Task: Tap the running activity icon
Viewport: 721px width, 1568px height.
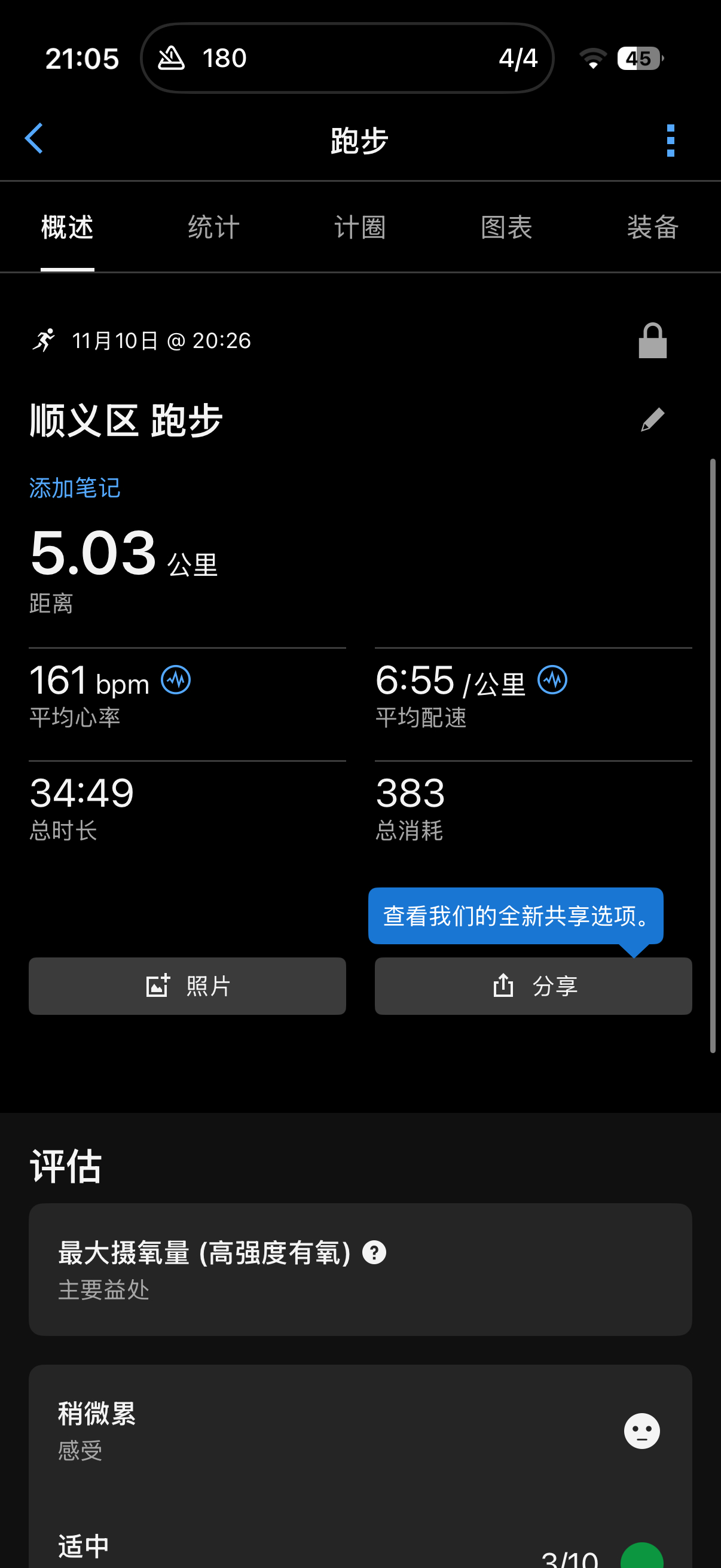Action: [x=44, y=340]
